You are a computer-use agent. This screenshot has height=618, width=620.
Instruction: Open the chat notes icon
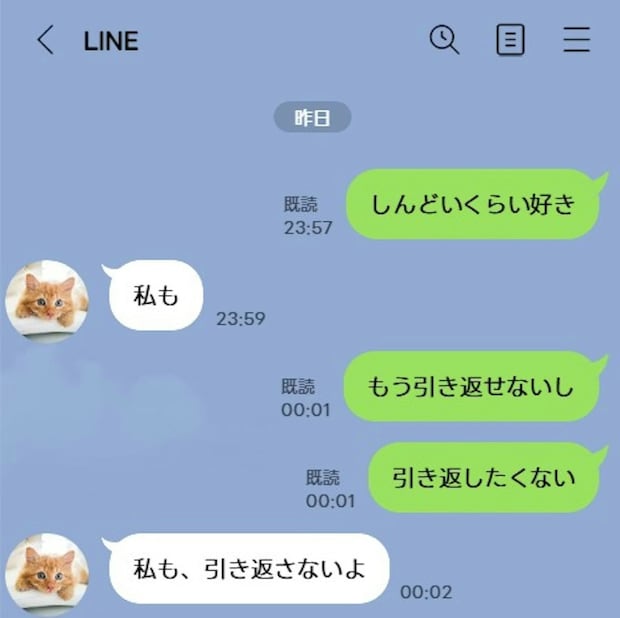510,40
